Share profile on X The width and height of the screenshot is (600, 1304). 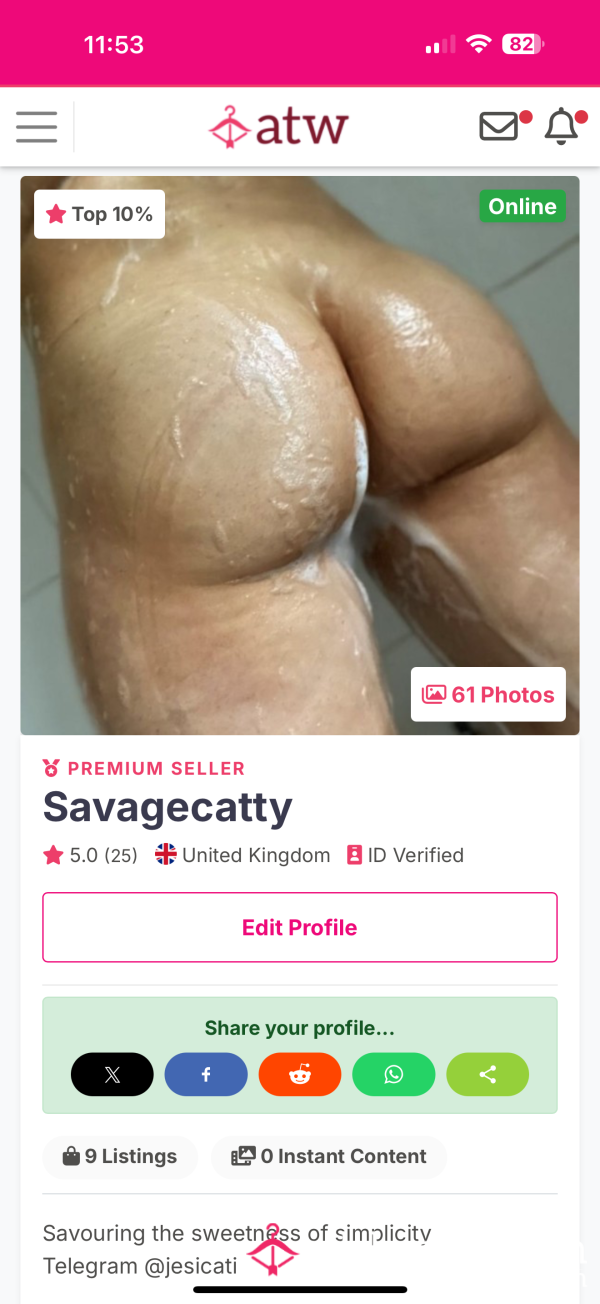(112, 1075)
